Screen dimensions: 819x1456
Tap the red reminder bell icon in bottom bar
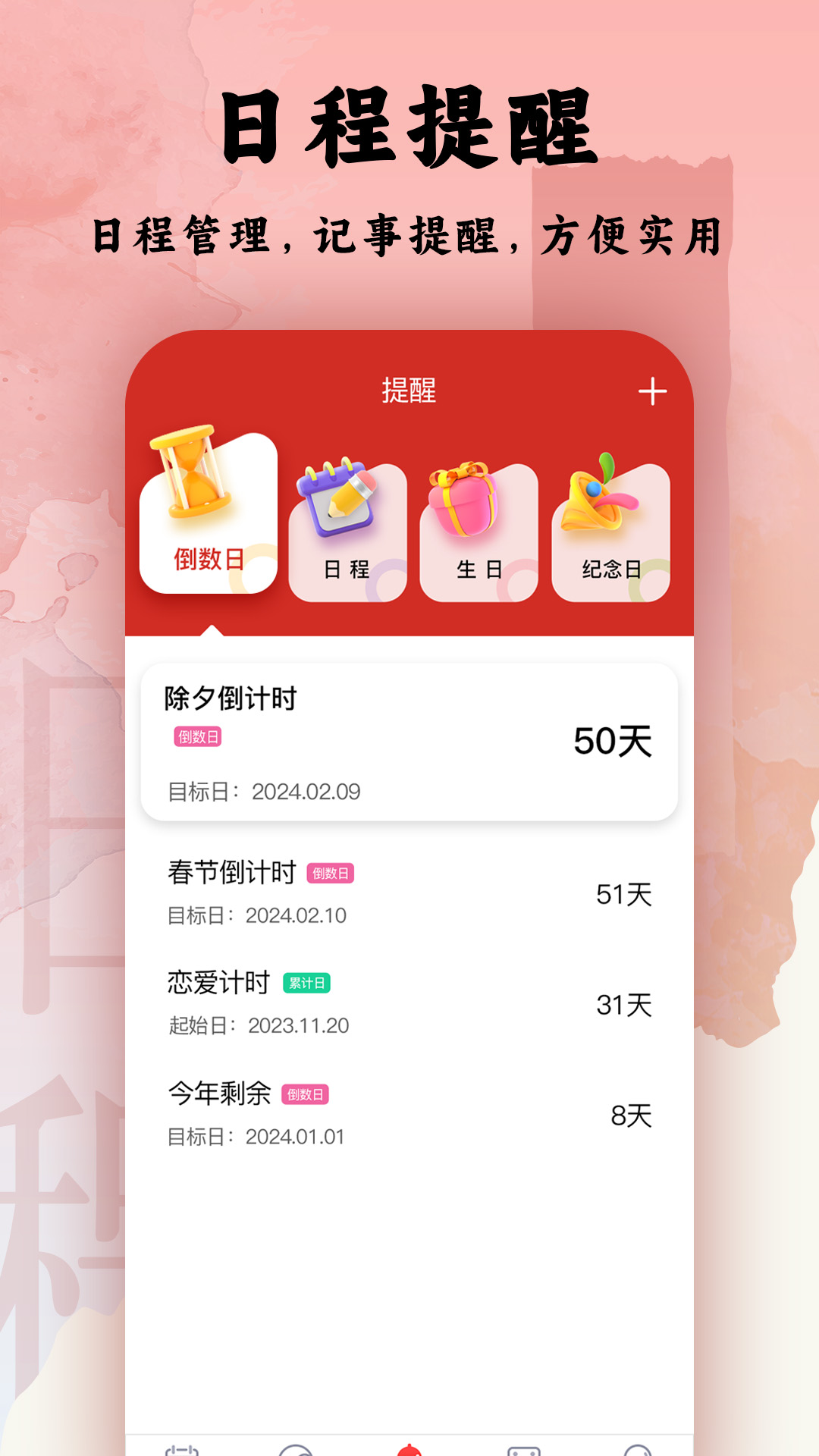409,1448
